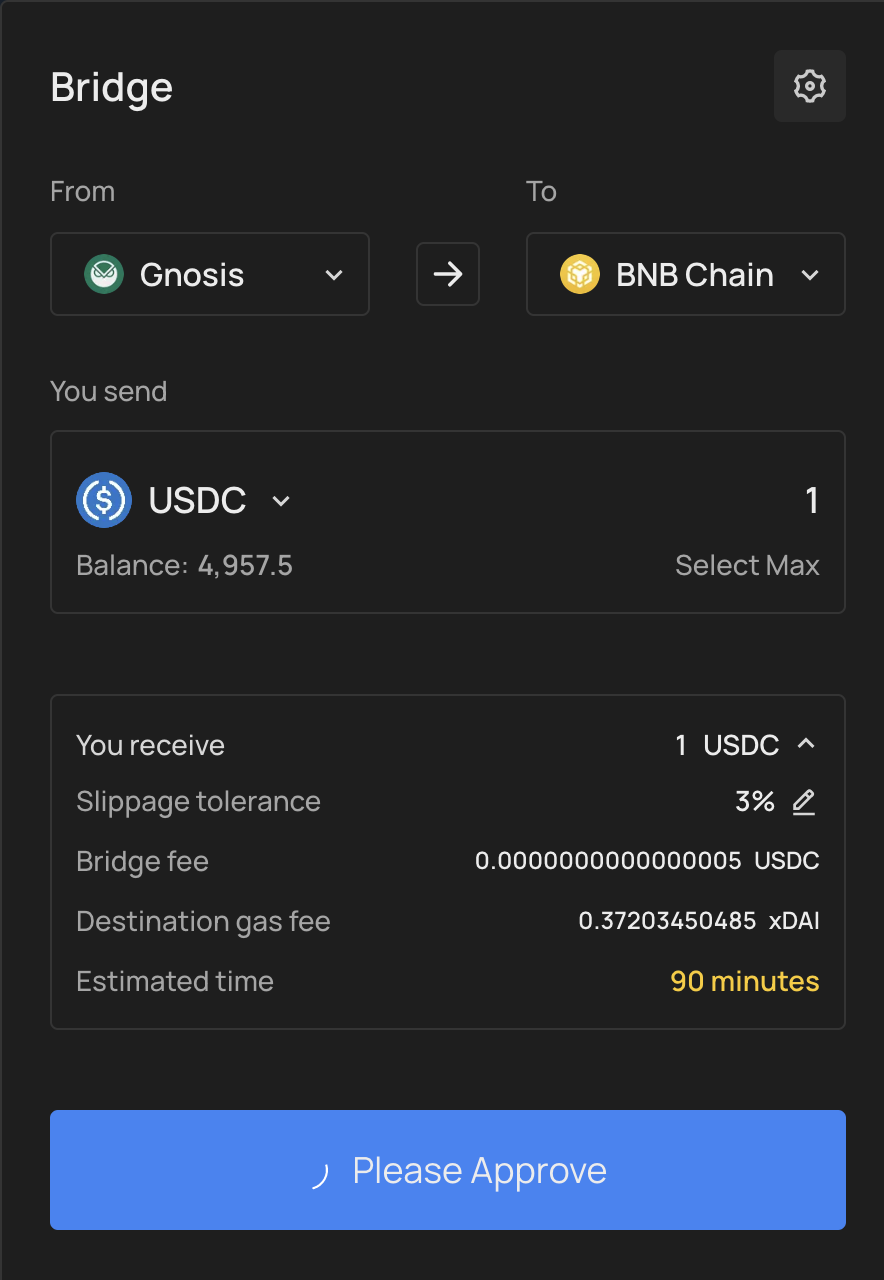The image size is (884, 1280).
Task: Open the From chain selector showing Gnosis
Action: 210,274
